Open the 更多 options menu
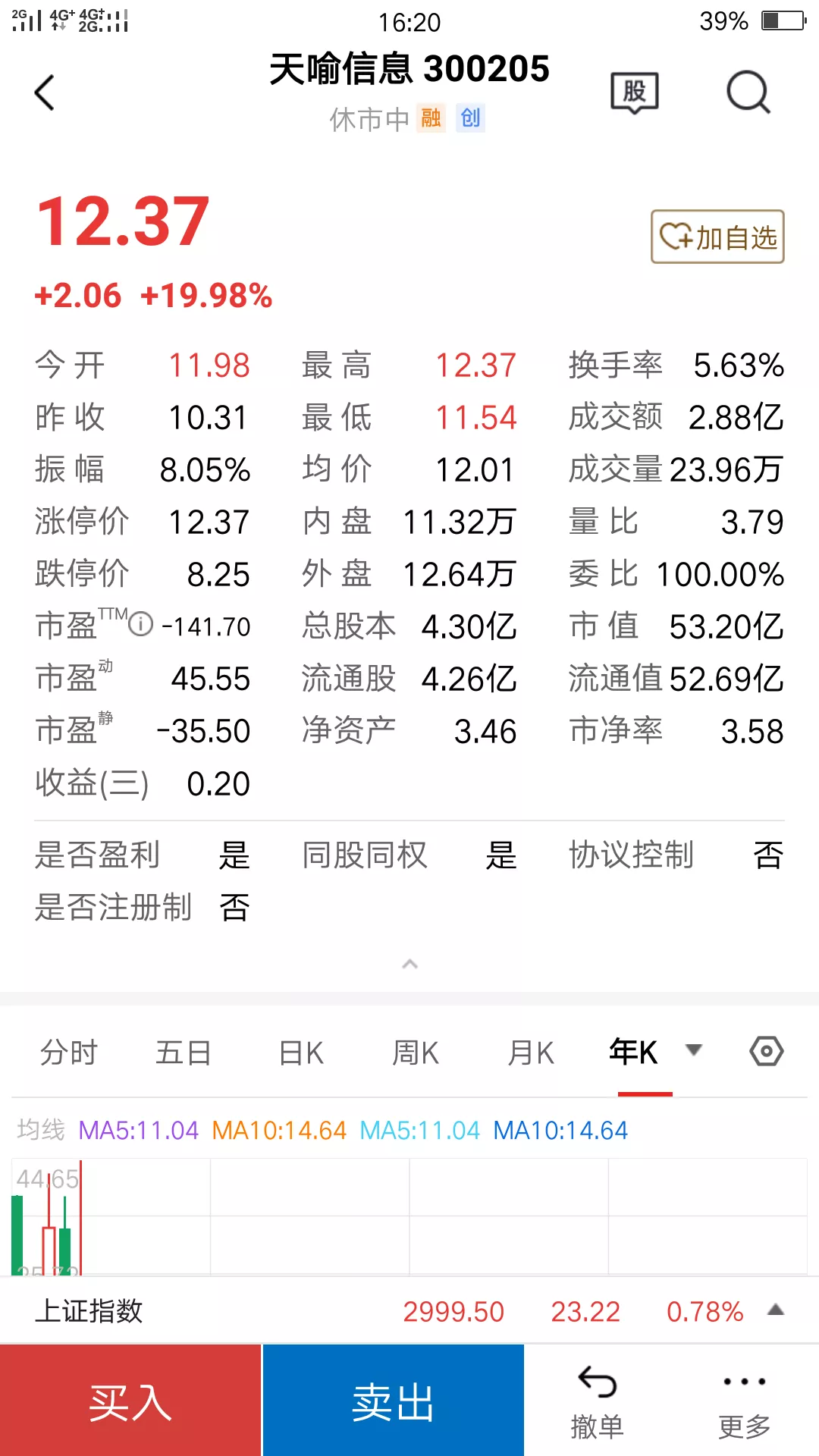Screen dimensions: 819x1456 (x=745, y=1401)
